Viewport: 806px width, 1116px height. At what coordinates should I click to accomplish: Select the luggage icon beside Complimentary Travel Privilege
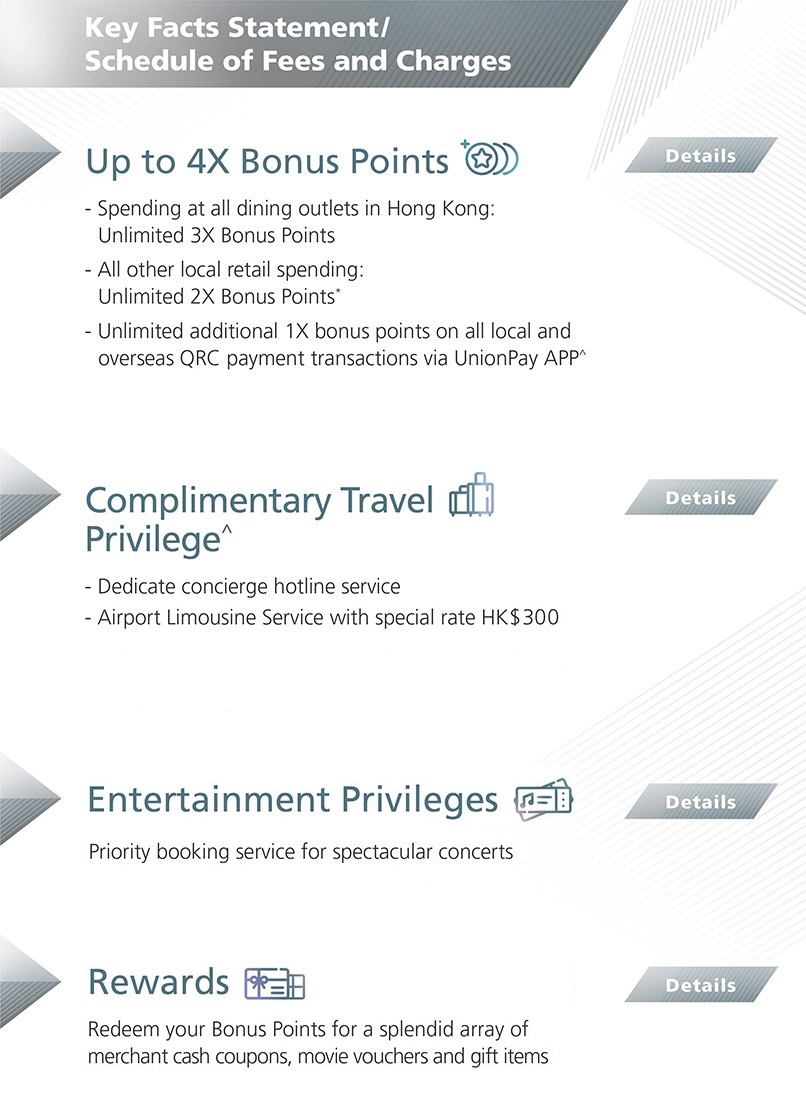471,497
